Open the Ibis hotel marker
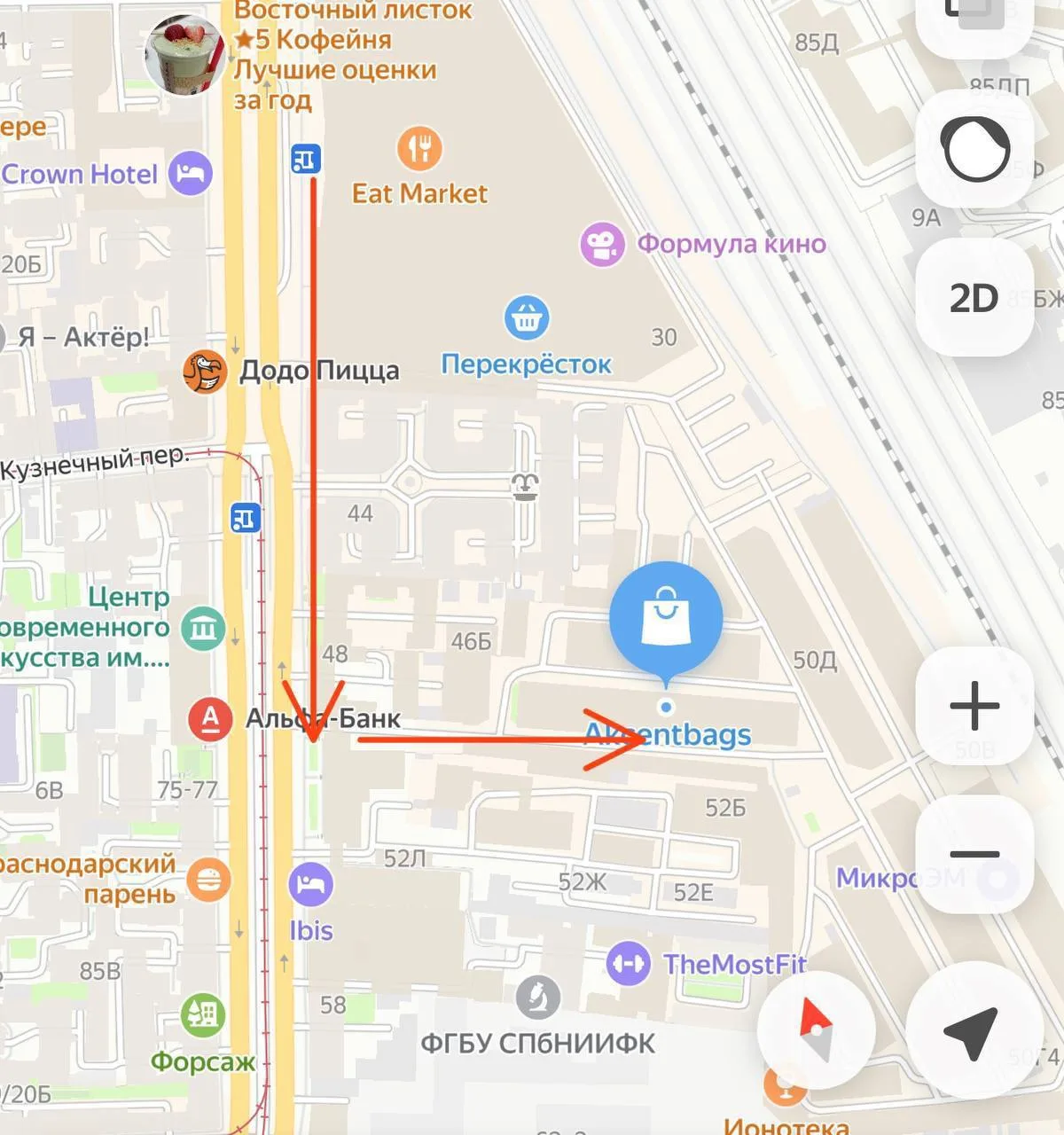 pos(310,884)
